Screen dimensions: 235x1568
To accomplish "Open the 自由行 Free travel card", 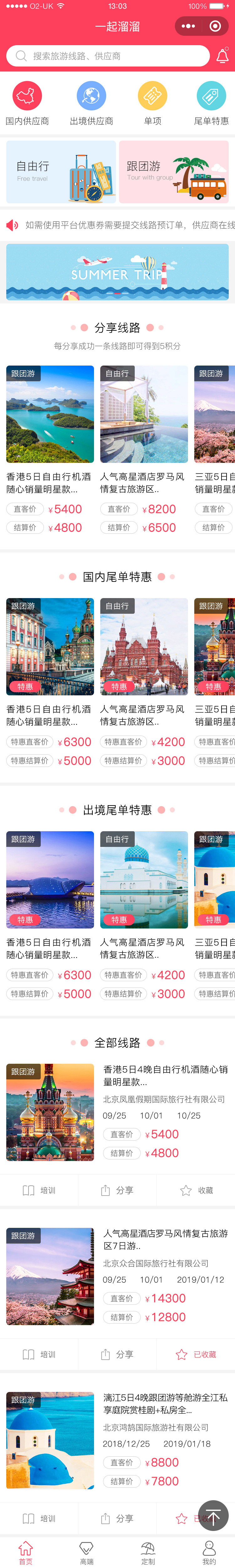I will tap(61, 172).
